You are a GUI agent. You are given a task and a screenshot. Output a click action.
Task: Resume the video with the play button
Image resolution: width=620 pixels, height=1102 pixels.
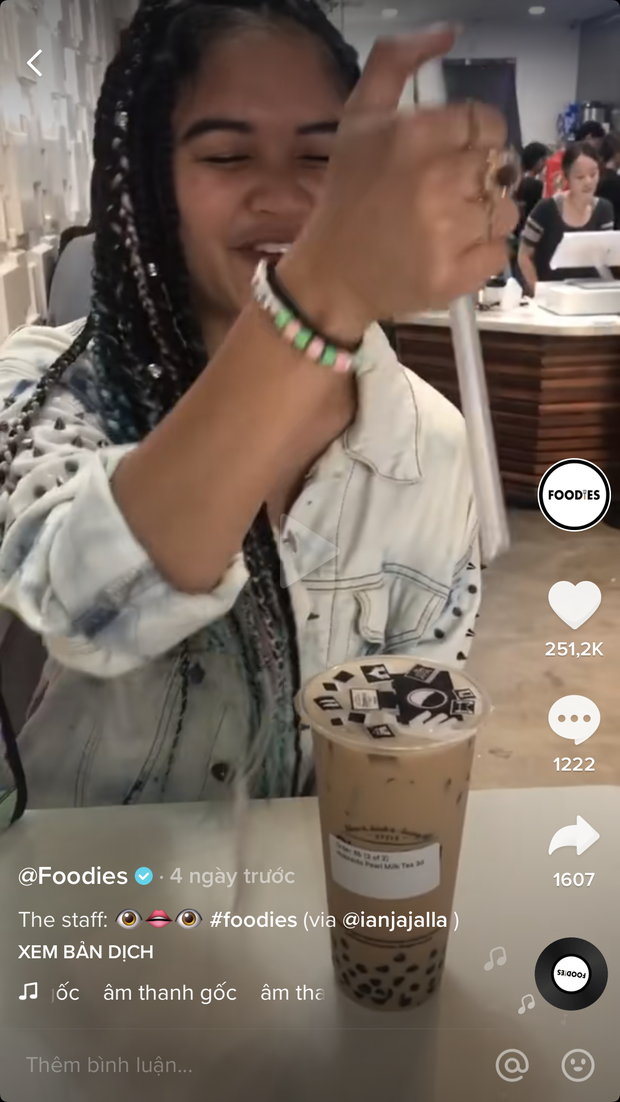pyautogui.click(x=307, y=550)
